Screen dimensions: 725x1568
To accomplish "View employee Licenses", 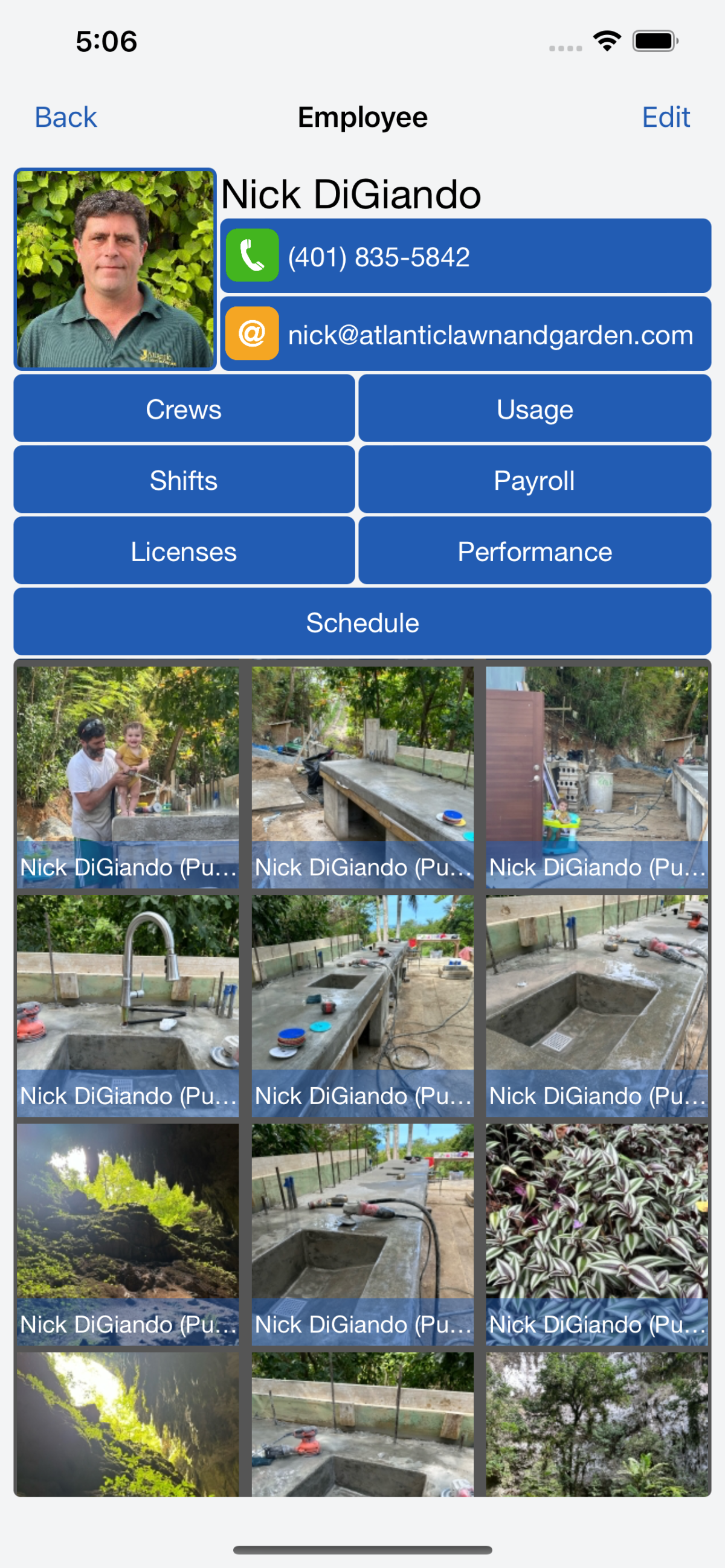I will pyautogui.click(x=184, y=551).
